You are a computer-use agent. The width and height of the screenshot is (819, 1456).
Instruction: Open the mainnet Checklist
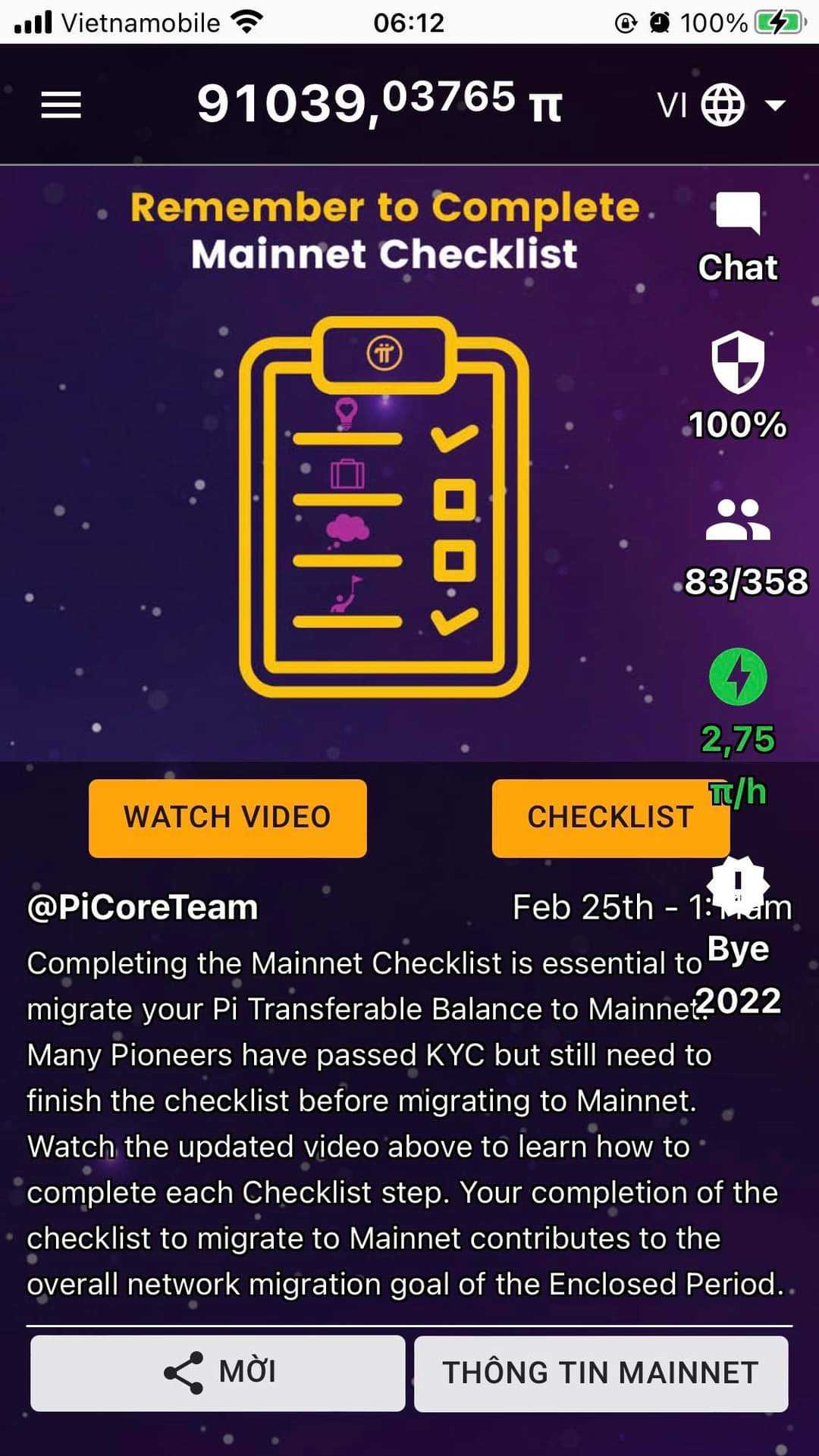[x=610, y=818]
